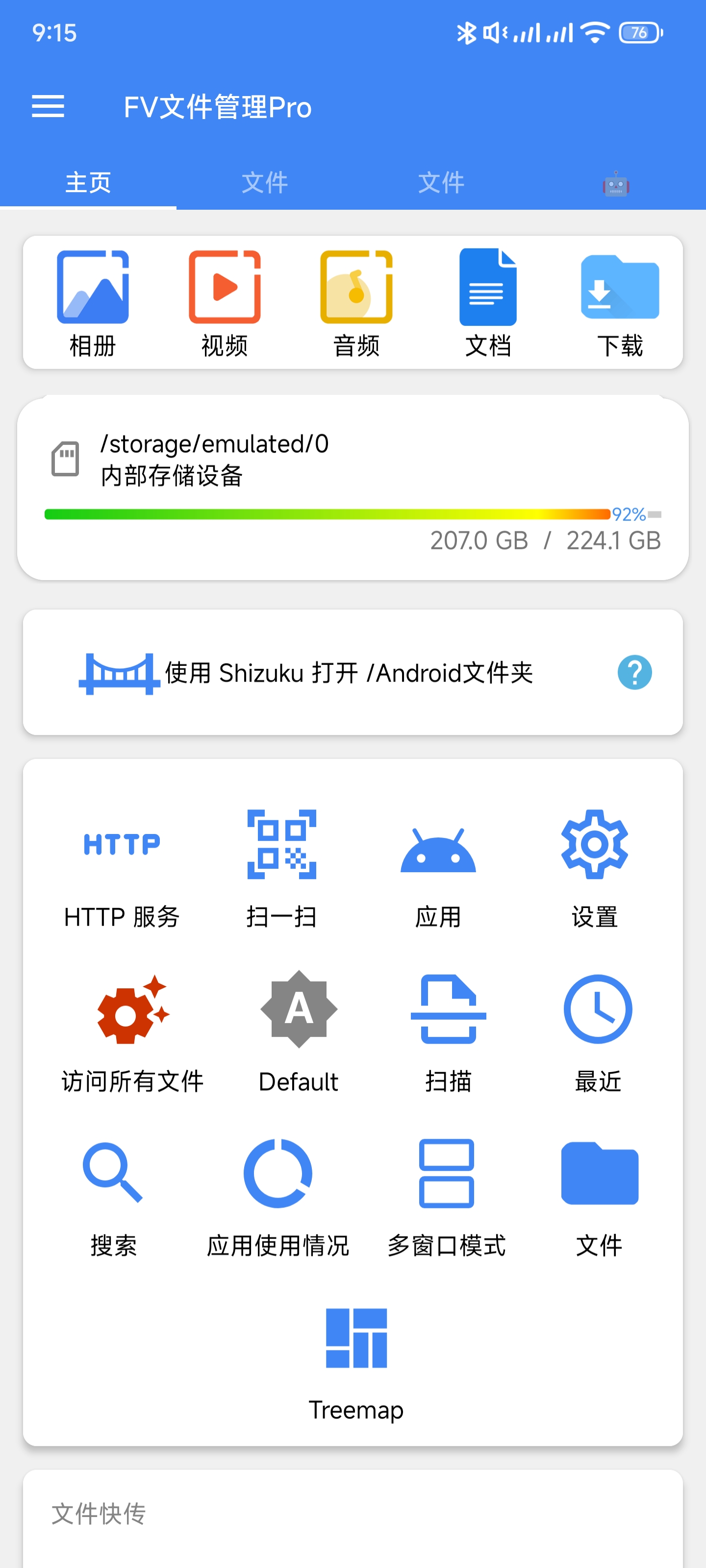Open the 应用 apps manager
This screenshot has width=706, height=1568.
coord(438,867)
